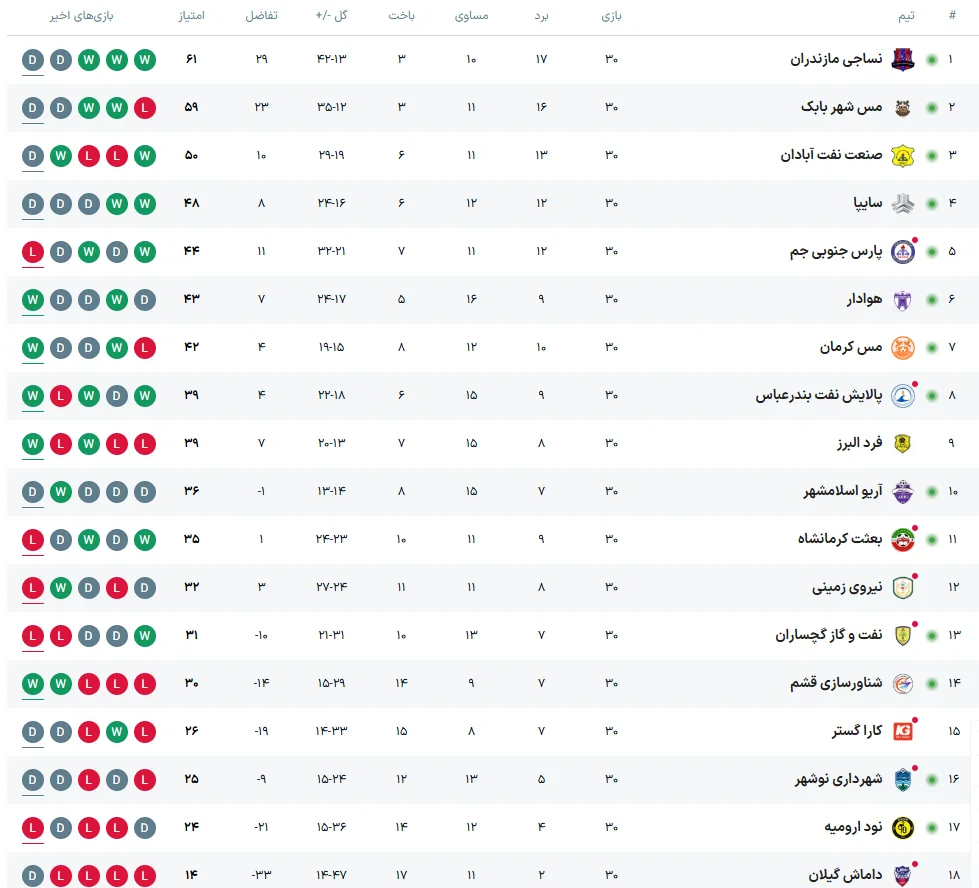979x888 pixels.
Task: Tap the نیروی زمینی team row
Action: click(493, 588)
